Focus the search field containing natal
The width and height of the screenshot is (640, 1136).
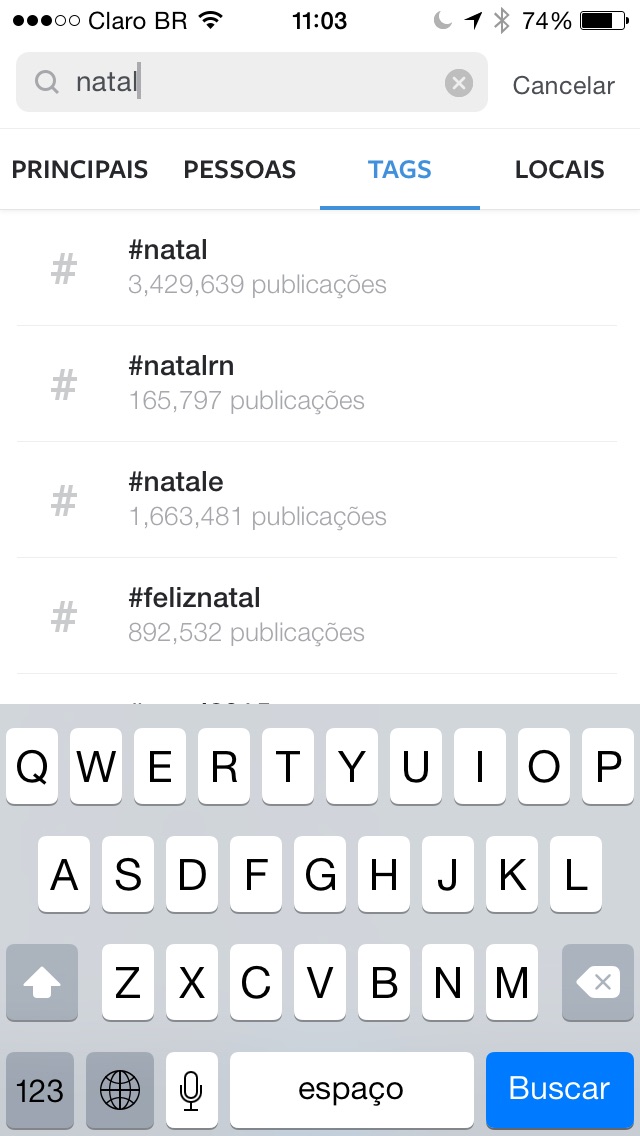point(252,83)
